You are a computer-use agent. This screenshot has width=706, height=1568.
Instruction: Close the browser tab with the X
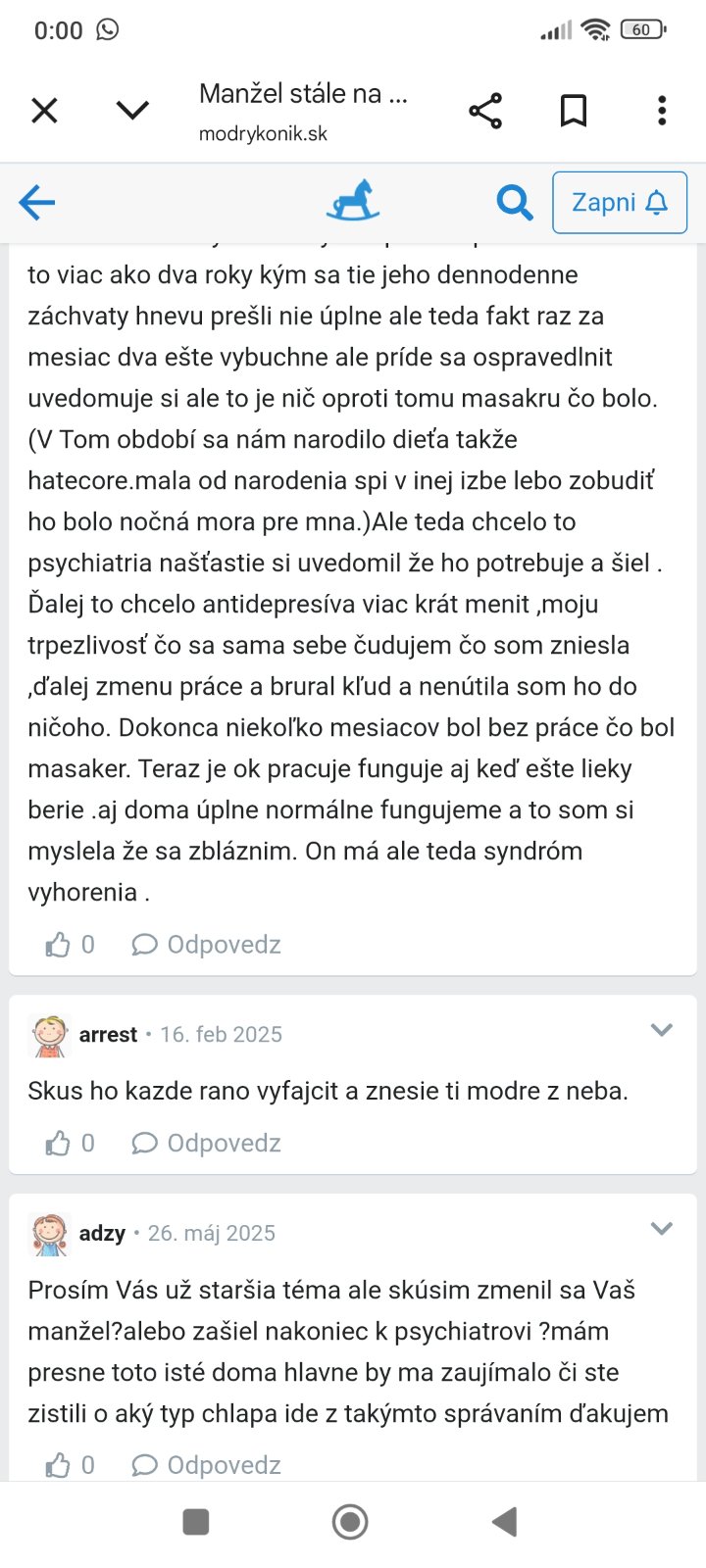[44, 111]
